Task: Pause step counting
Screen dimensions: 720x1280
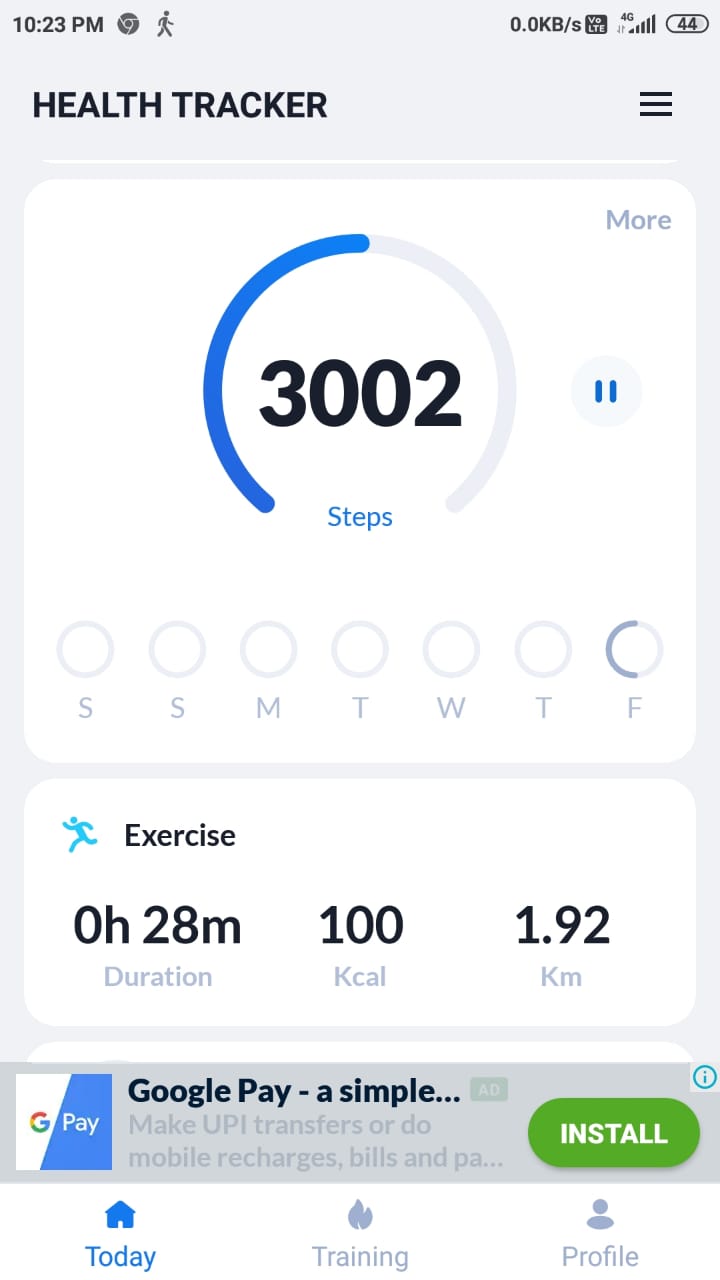Action: coord(606,391)
